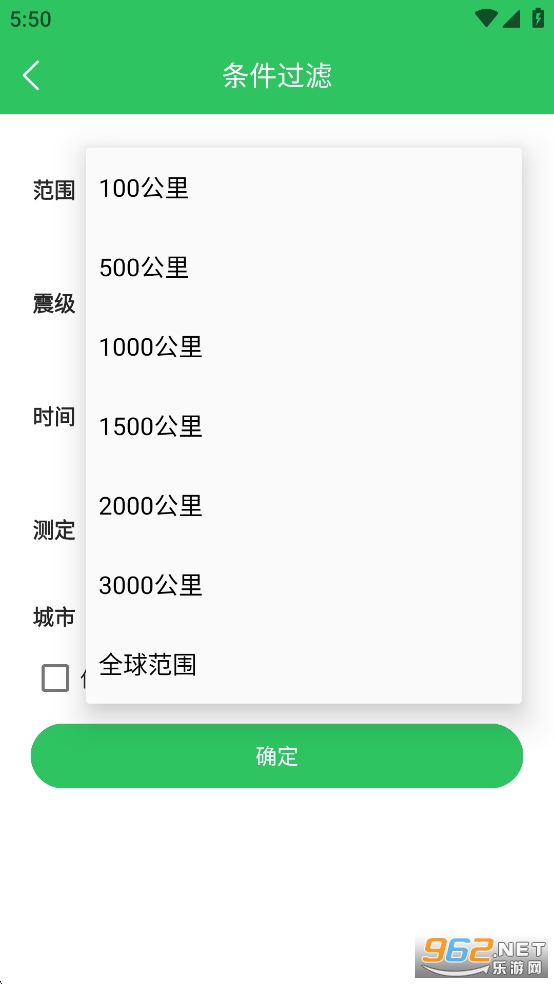Pick 3000公里 from the list
Screen dimensions: 554x984
[304, 586]
